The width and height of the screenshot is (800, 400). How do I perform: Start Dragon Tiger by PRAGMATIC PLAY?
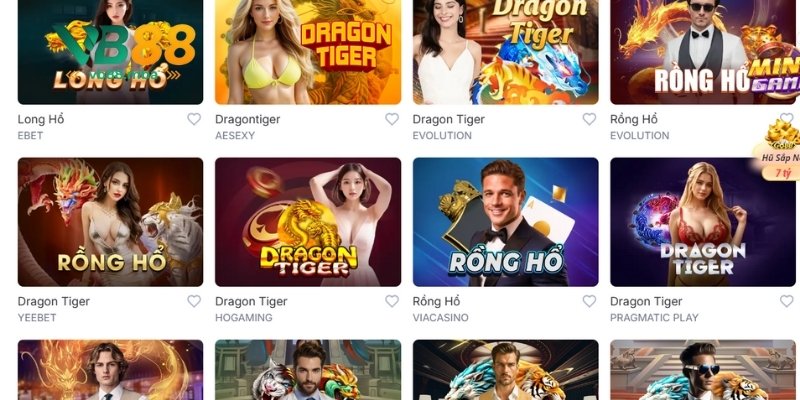point(702,222)
